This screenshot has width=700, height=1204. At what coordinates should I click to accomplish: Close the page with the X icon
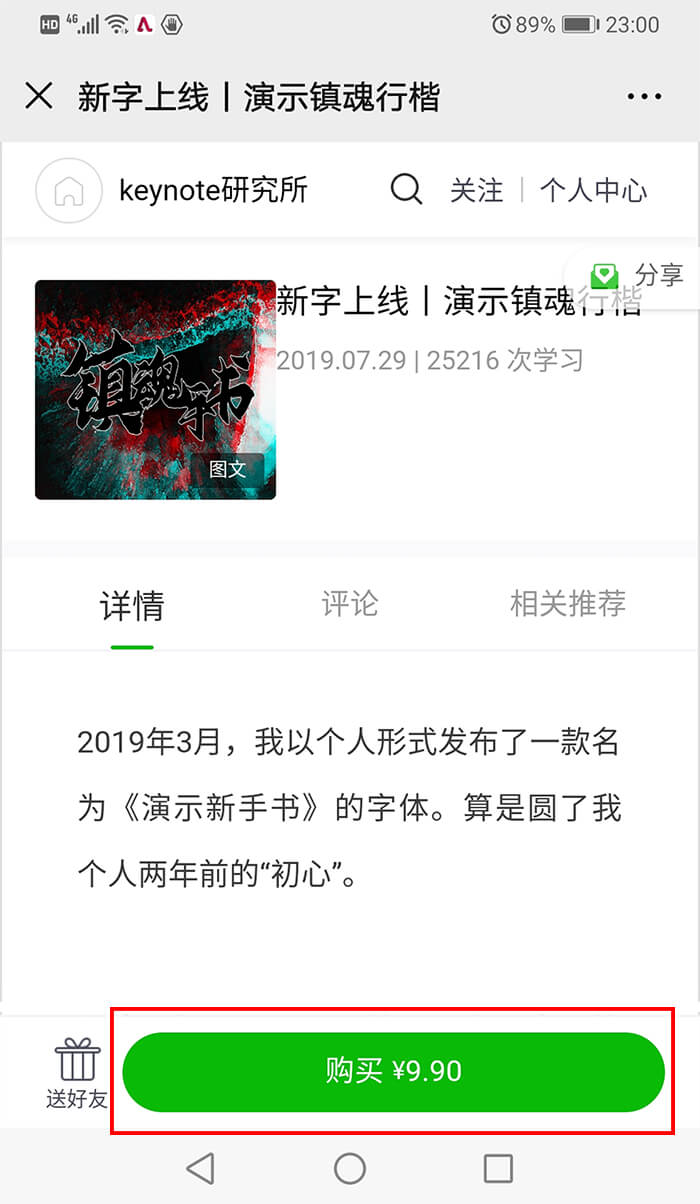pyautogui.click(x=39, y=97)
